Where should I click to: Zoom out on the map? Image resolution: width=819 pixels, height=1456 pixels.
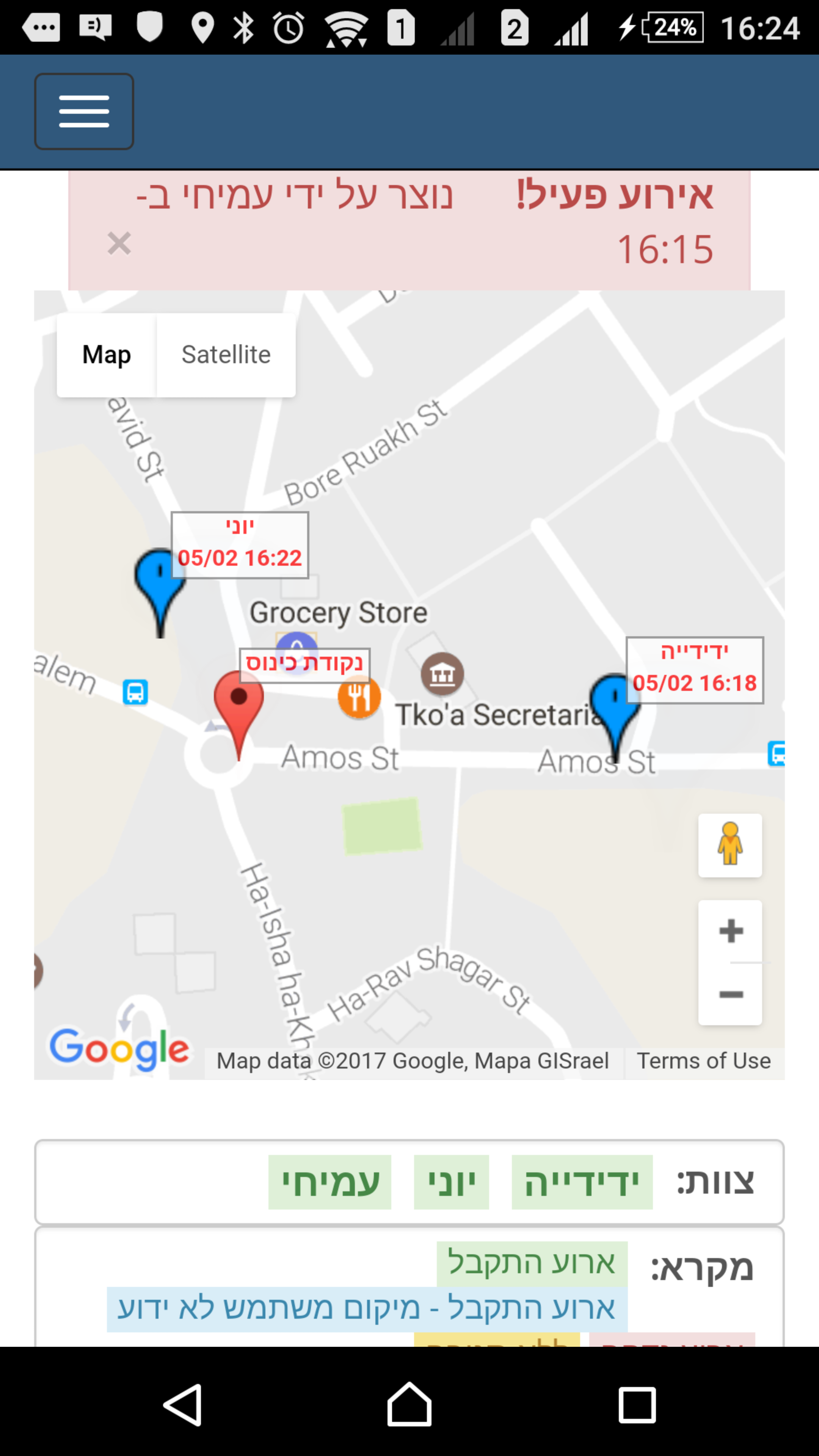pos(730,995)
